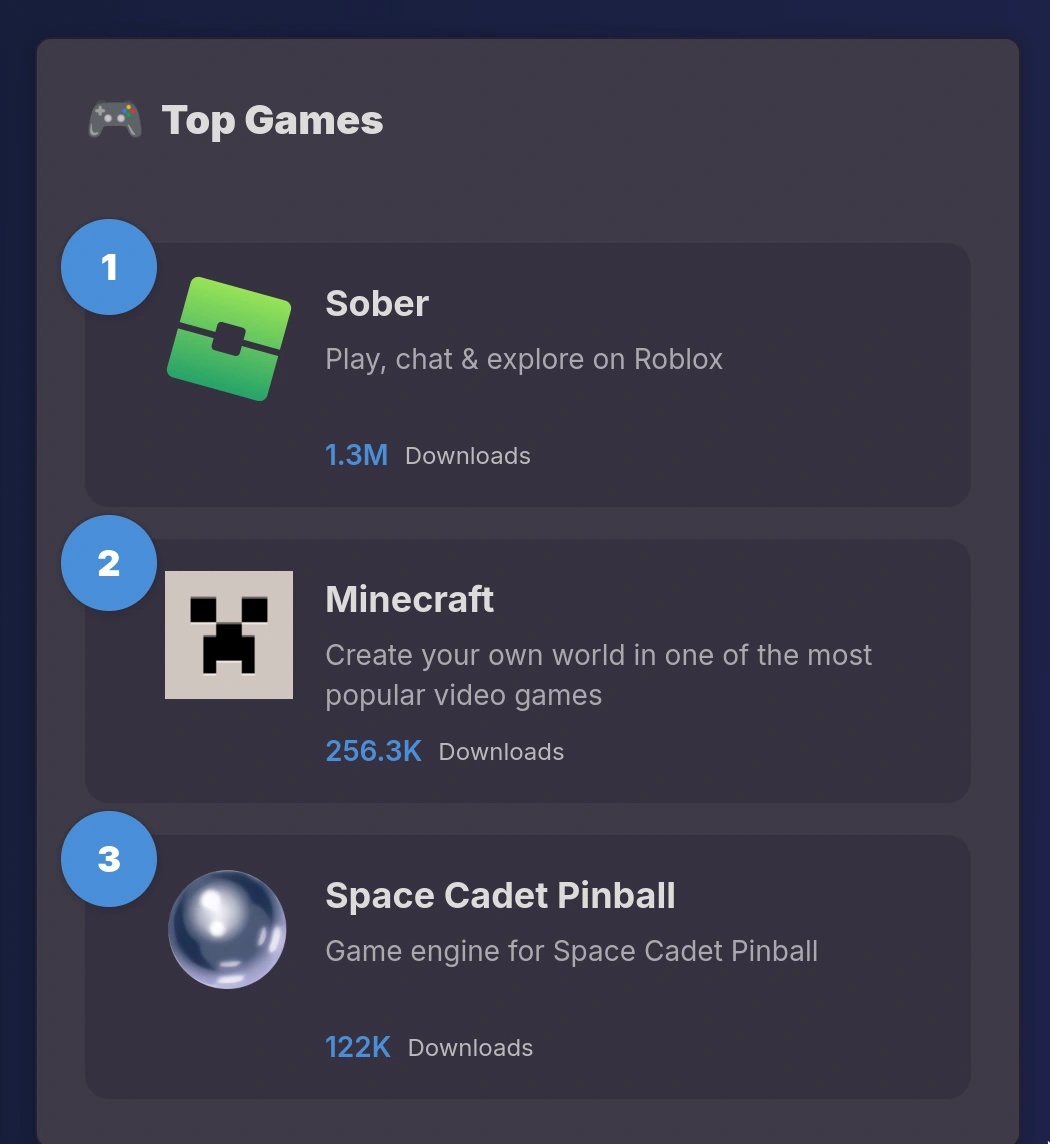Open the Minecraft game card

click(527, 670)
